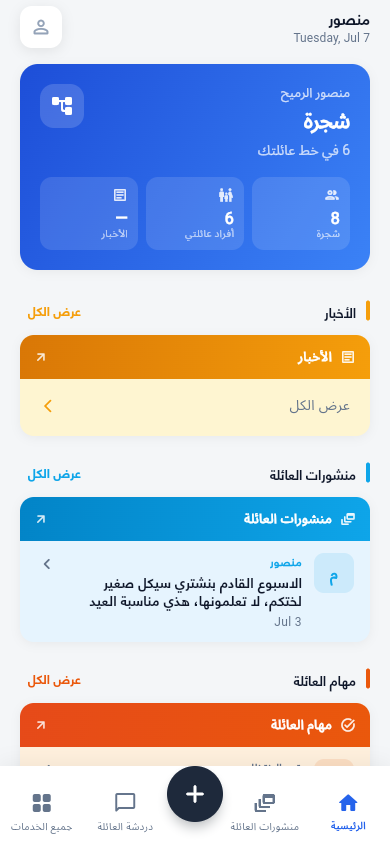Tap عرض الكل next to مهام العائلة heading
390x844 pixels.
pyautogui.click(x=54, y=680)
